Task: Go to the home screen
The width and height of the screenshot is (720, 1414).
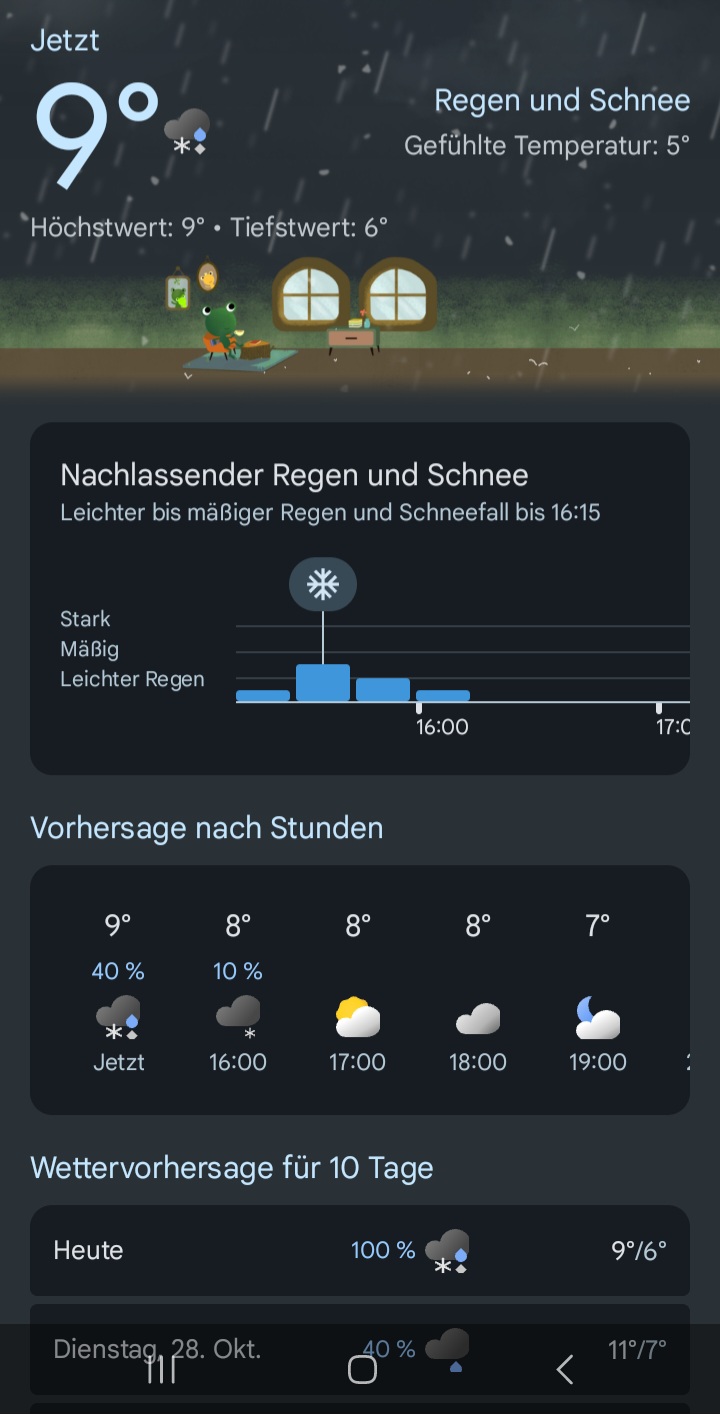Action: (362, 1369)
